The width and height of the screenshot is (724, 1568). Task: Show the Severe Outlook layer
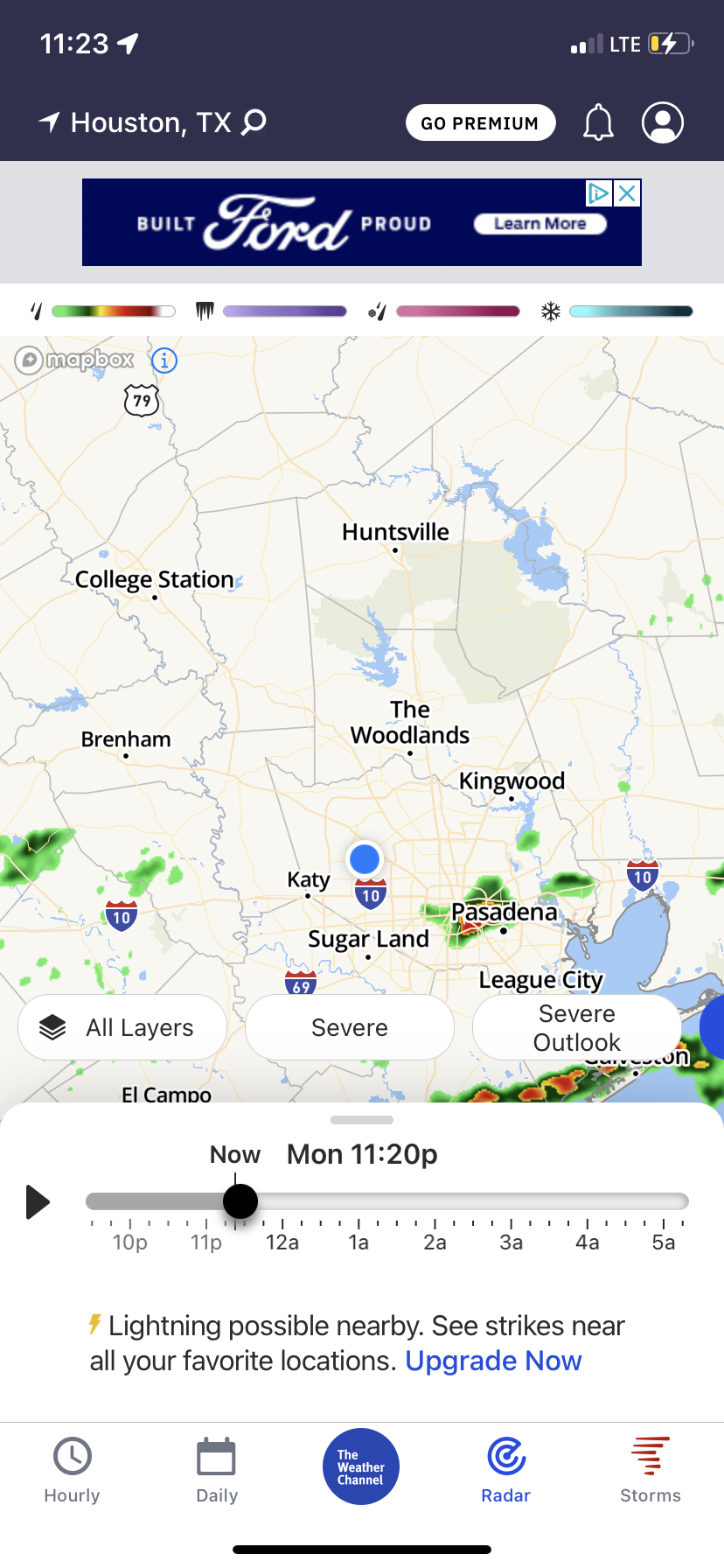(x=576, y=1027)
